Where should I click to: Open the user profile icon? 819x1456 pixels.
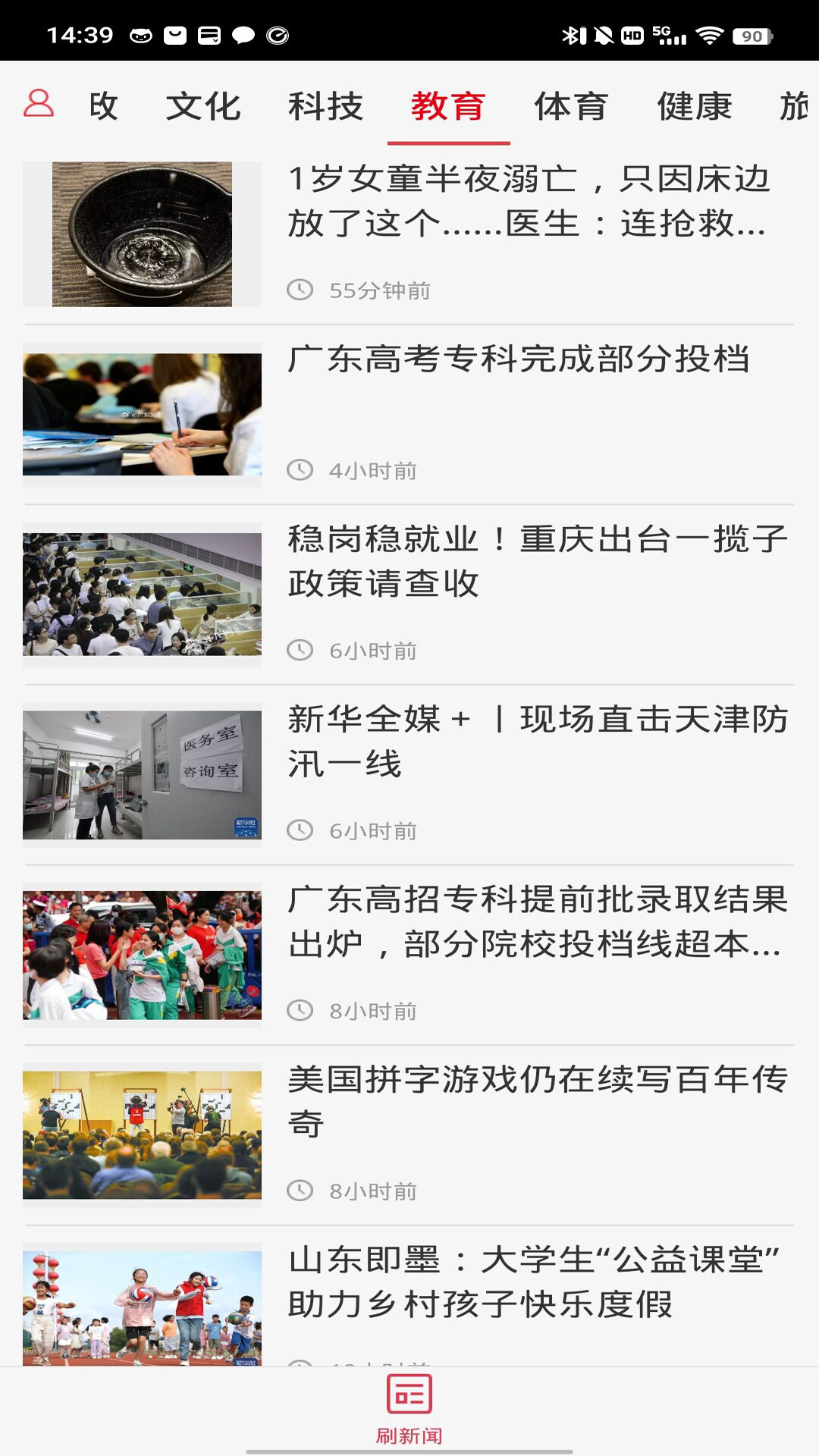click(x=39, y=104)
